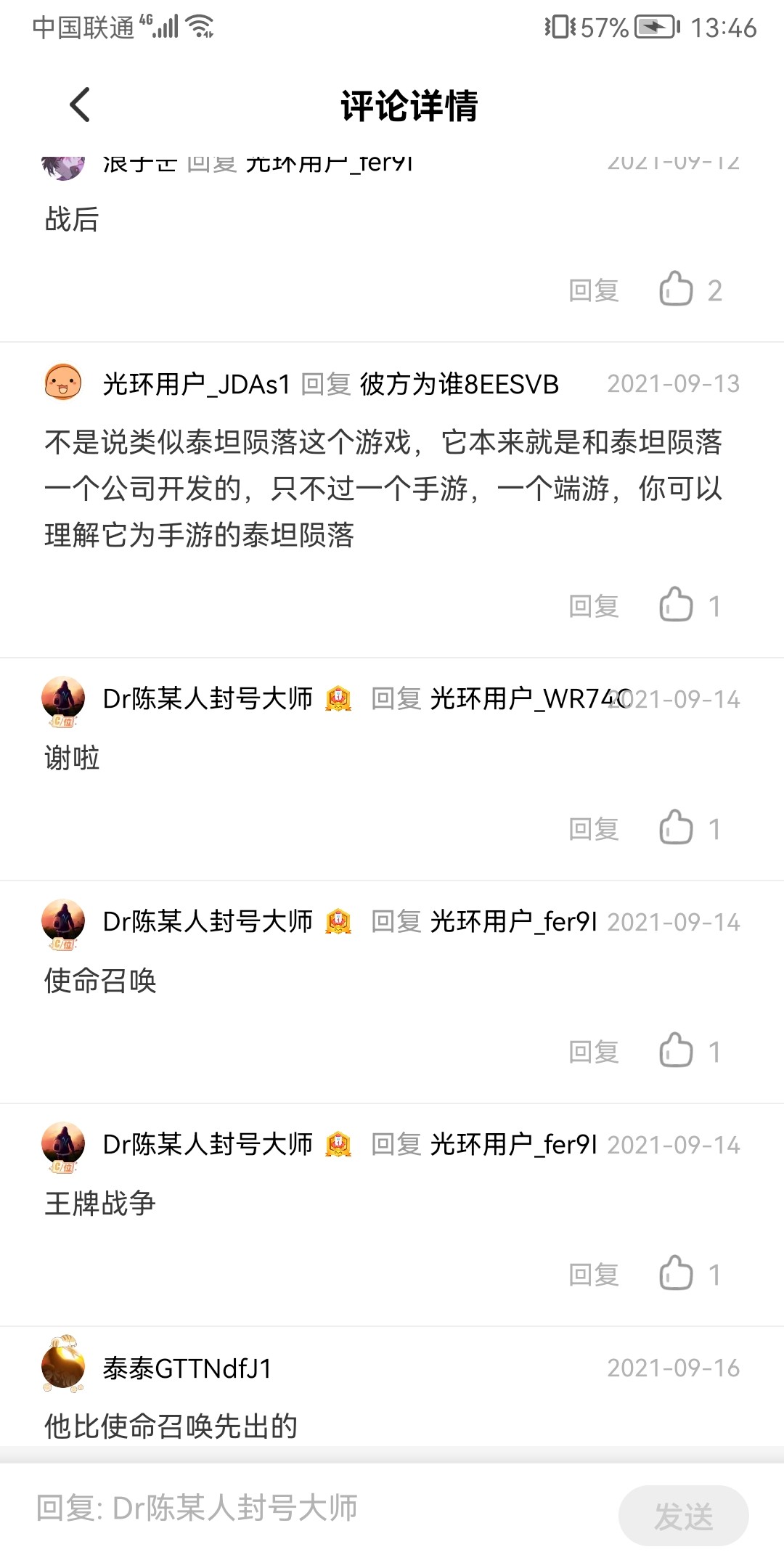Reply to the 王牌战争 comment
The height and width of the screenshot is (1568, 784).
click(593, 1275)
